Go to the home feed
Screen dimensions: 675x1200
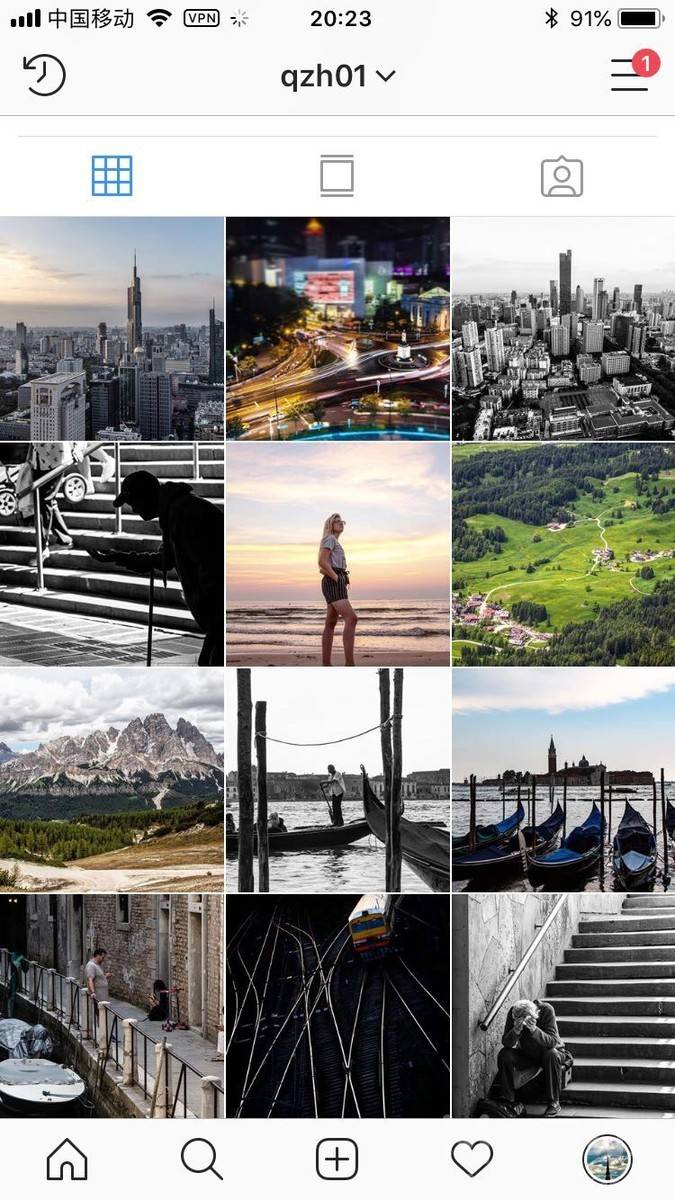pos(67,1160)
